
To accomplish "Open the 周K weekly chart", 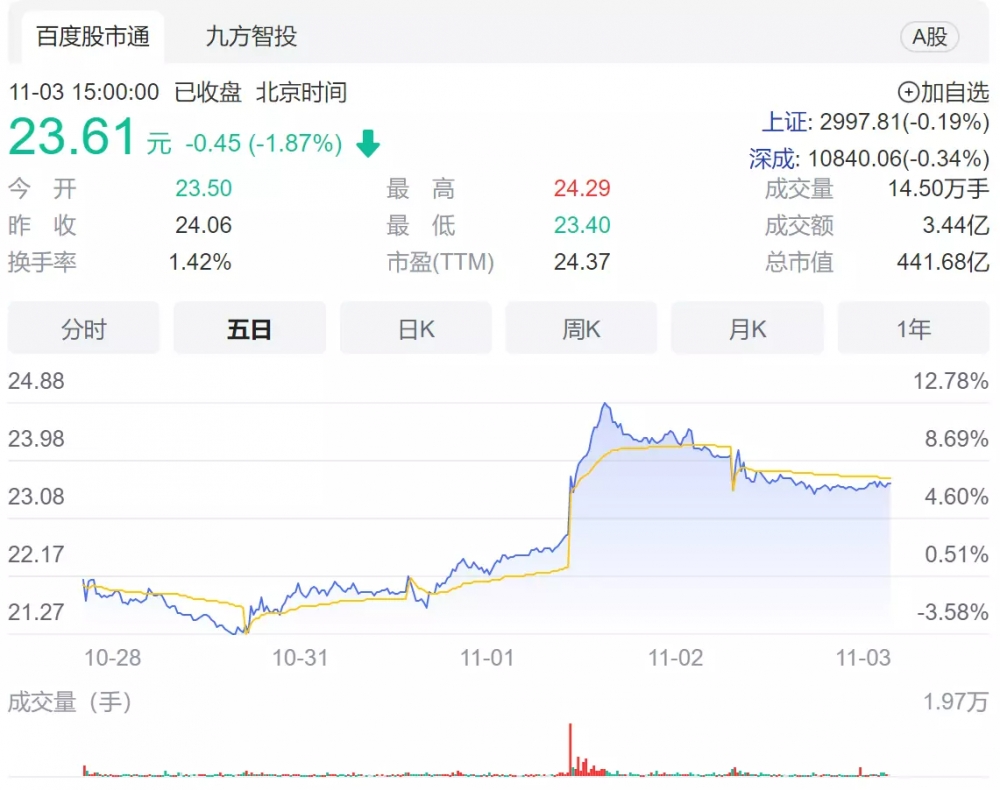I will pyautogui.click(x=581, y=329).
